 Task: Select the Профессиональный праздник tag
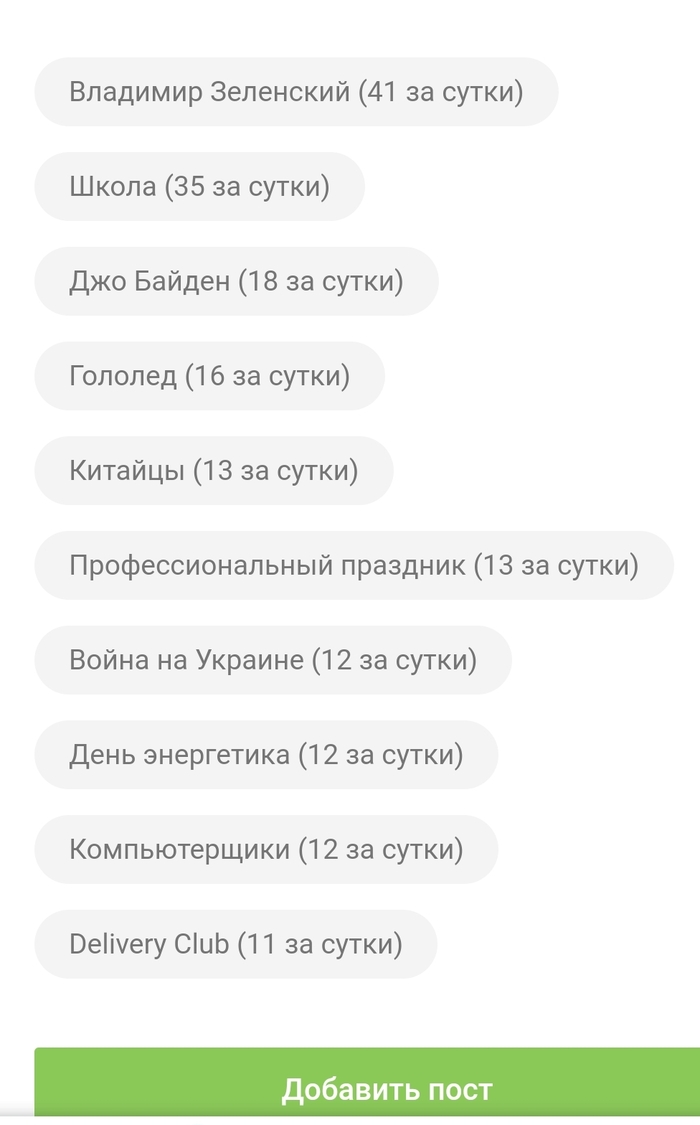353,565
